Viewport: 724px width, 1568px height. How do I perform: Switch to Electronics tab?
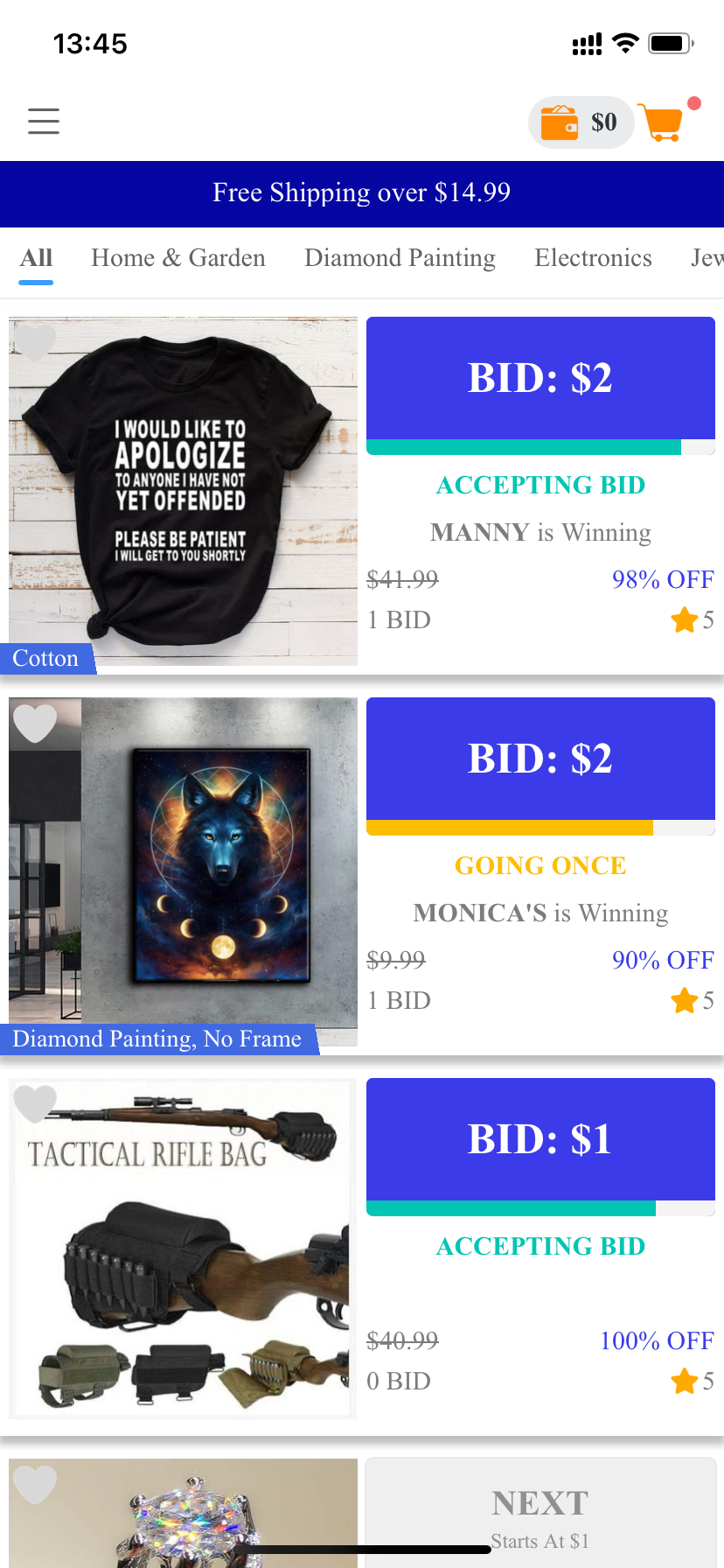(x=593, y=258)
